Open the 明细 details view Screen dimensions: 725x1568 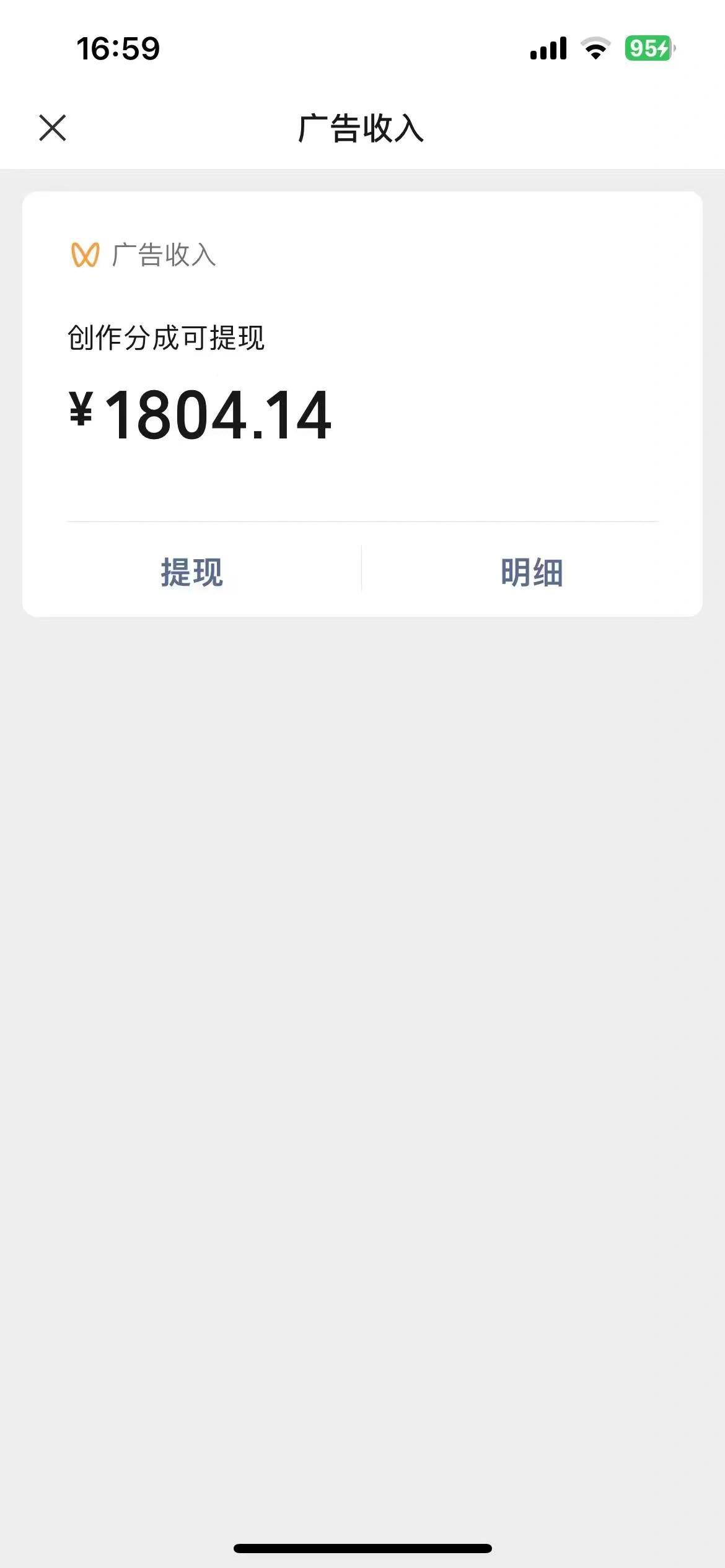pos(534,573)
